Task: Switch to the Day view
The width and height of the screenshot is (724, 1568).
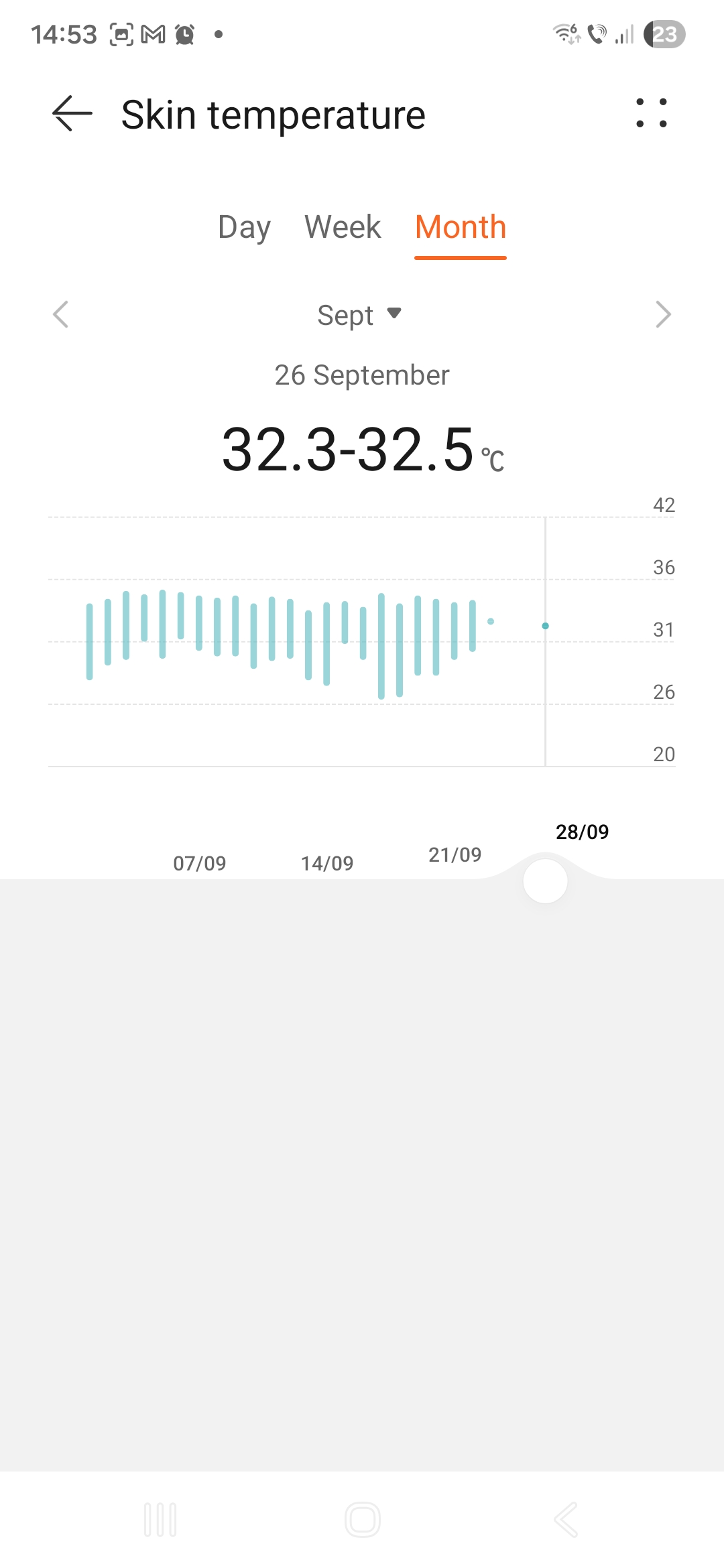Action: (244, 227)
